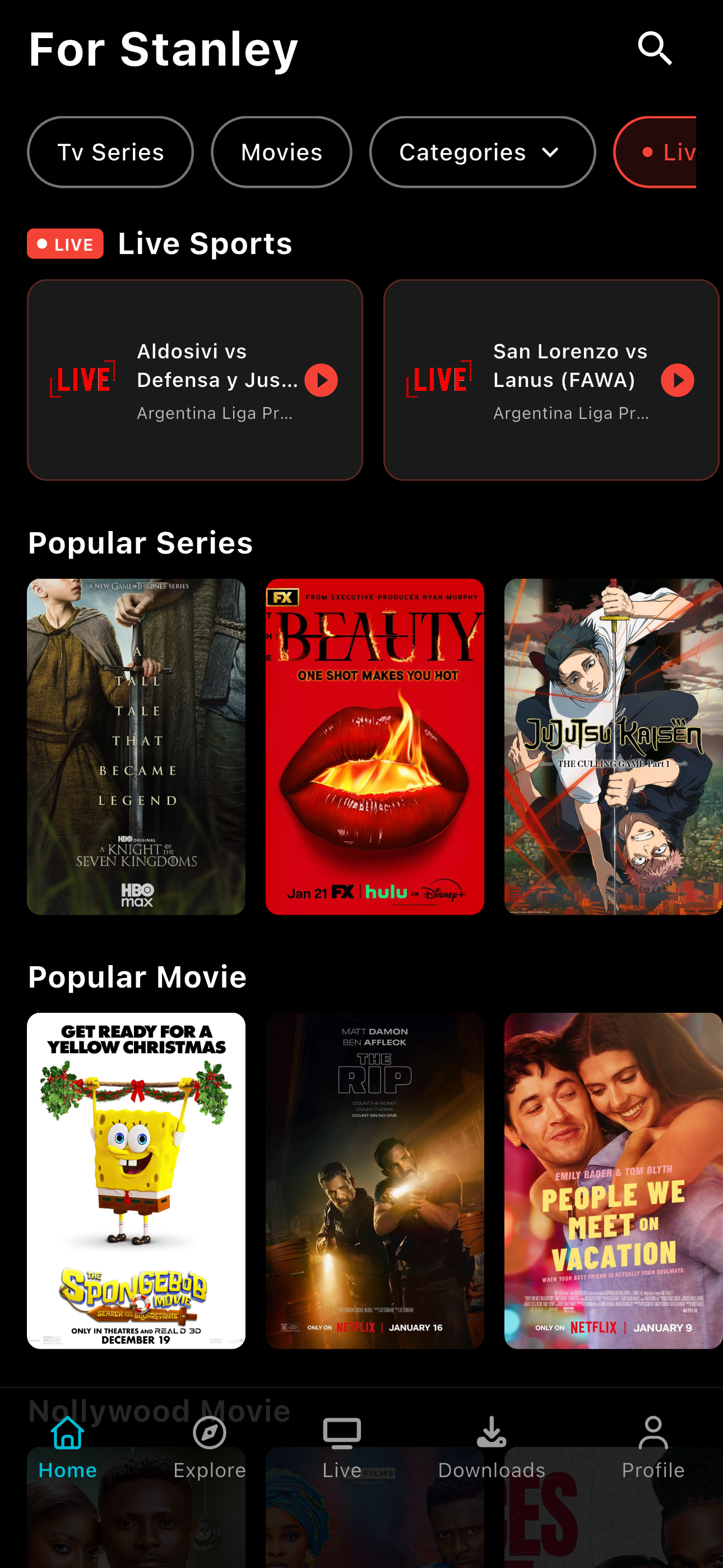Play San Lorenzo vs Lanus live match

pyautogui.click(x=676, y=380)
